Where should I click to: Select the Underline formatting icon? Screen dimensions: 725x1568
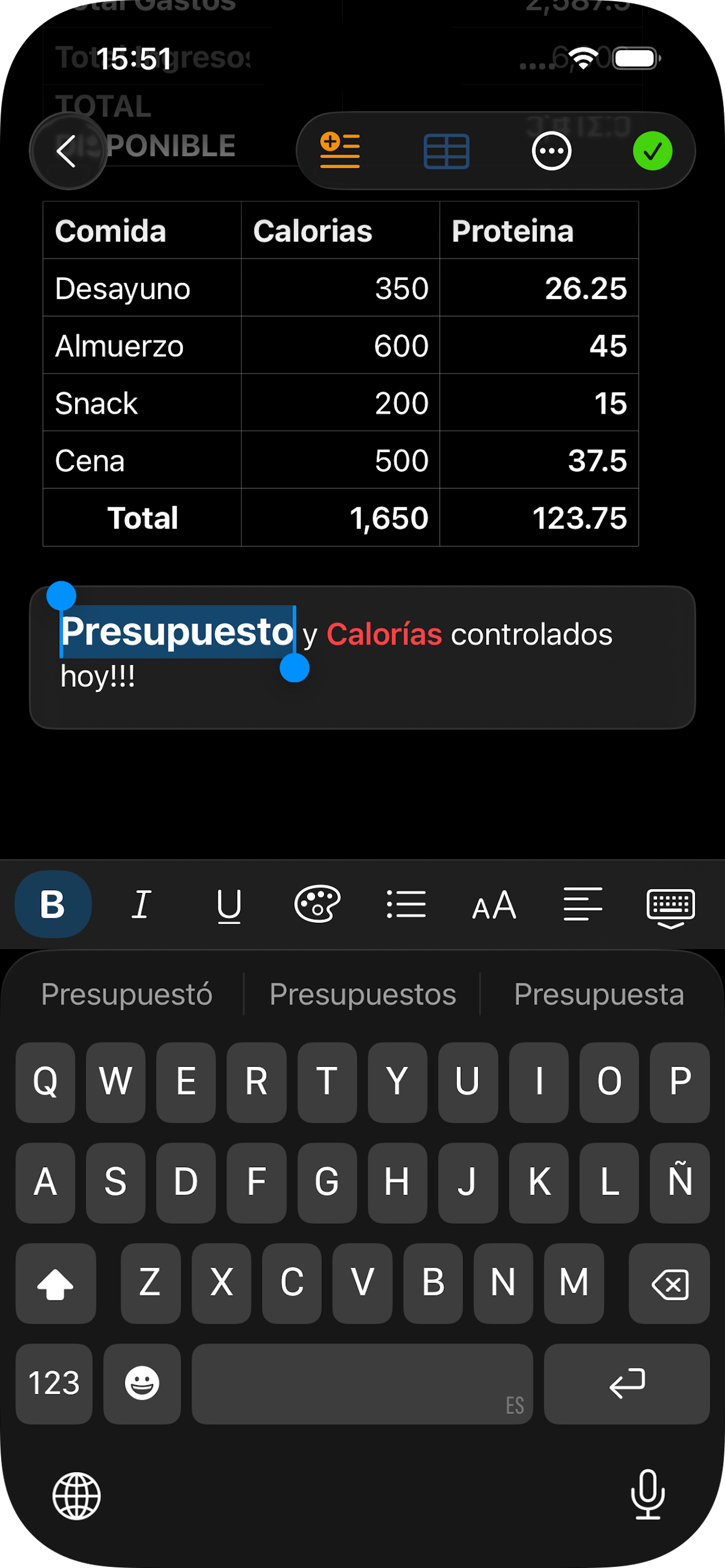229,905
